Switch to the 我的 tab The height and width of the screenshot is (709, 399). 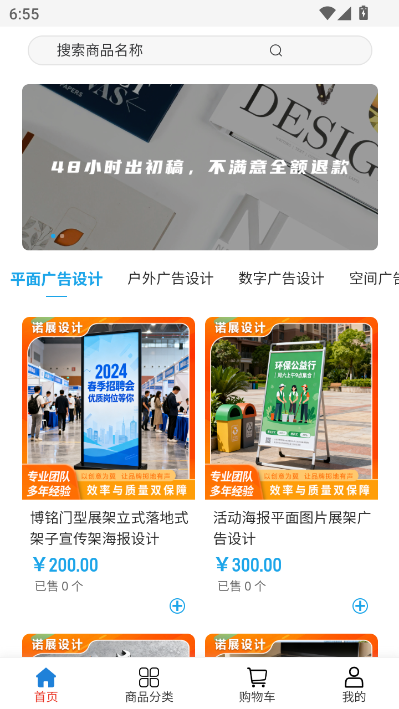click(354, 685)
